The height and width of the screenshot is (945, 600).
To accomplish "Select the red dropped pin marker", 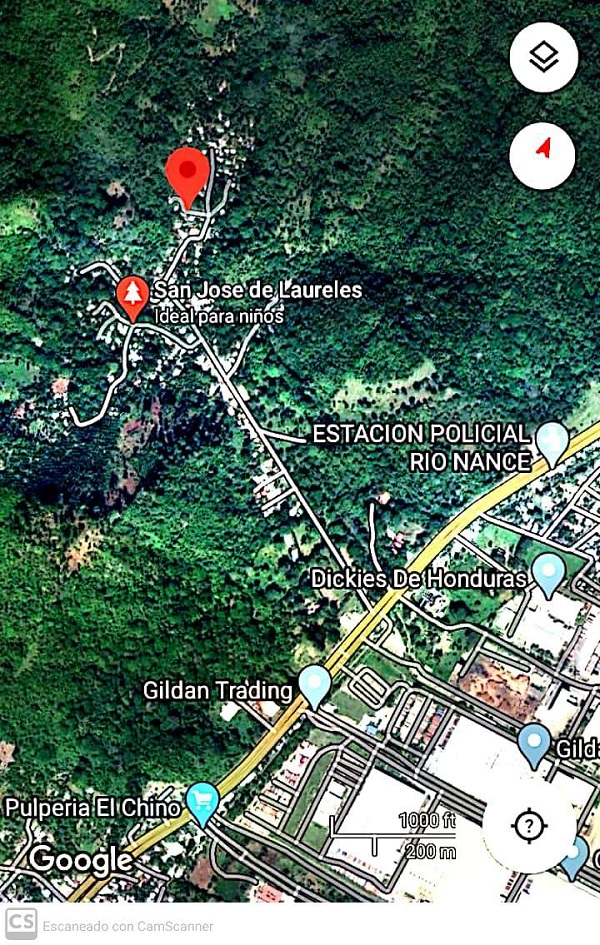I will click(x=187, y=174).
